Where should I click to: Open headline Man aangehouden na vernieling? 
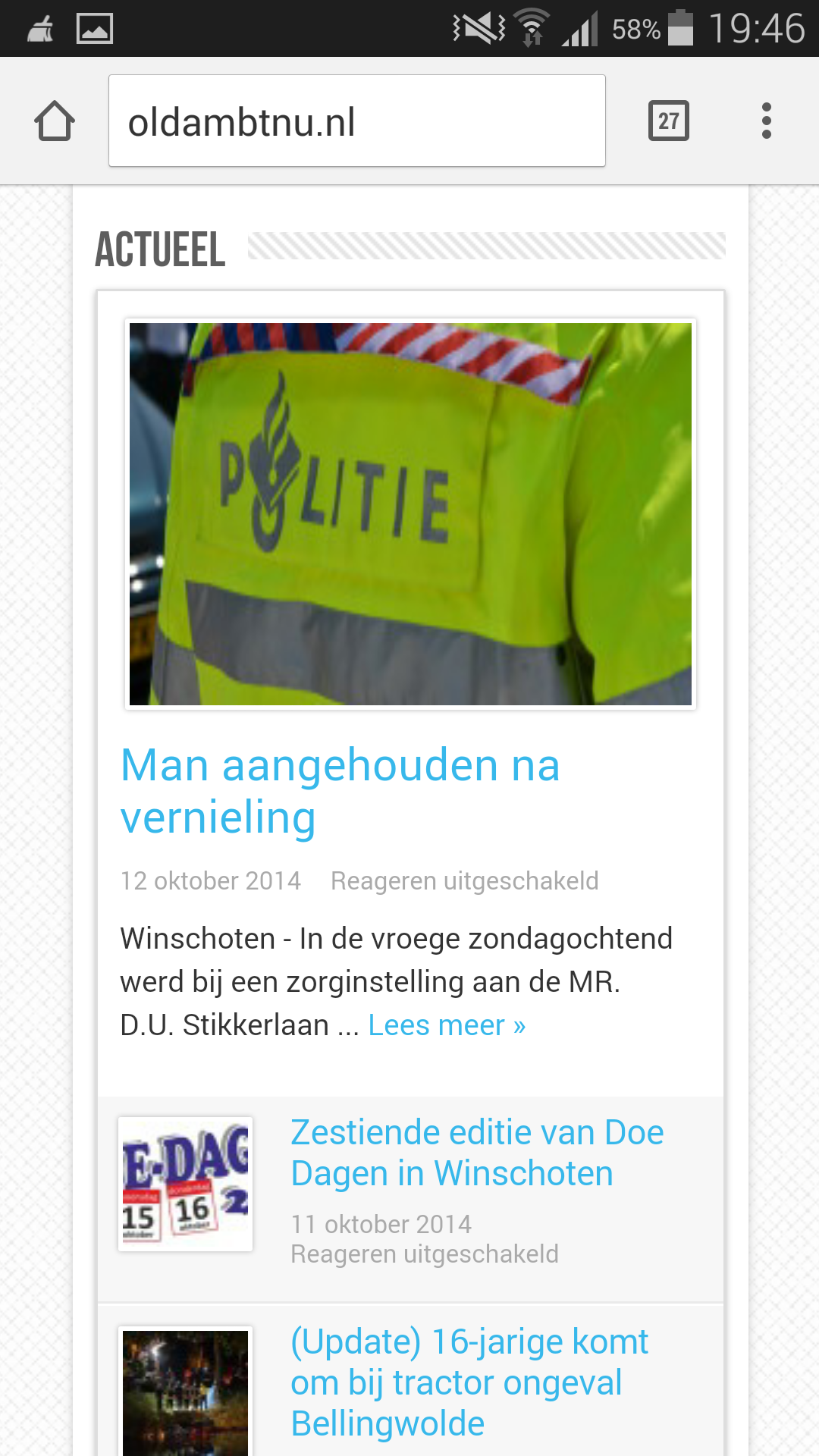340,791
